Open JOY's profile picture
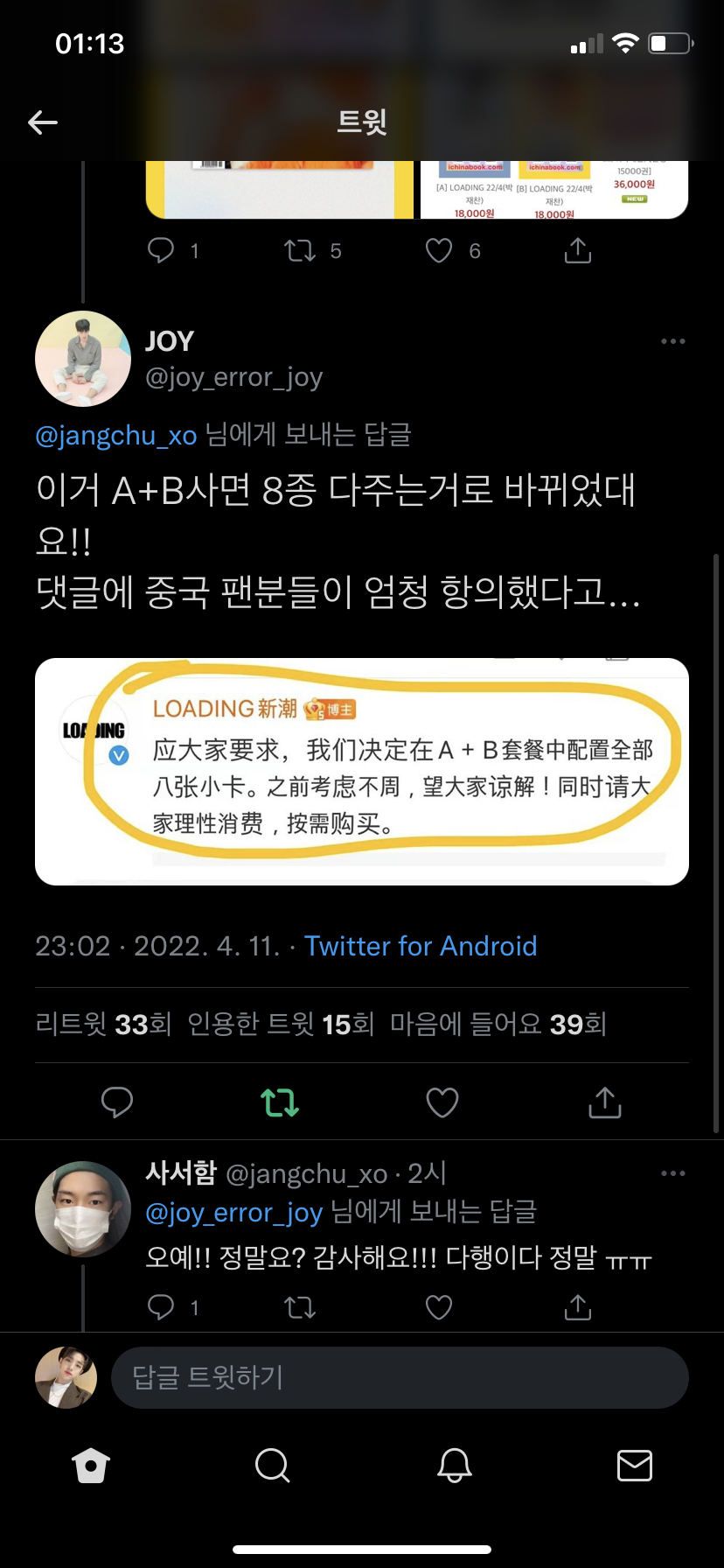 tap(83, 359)
